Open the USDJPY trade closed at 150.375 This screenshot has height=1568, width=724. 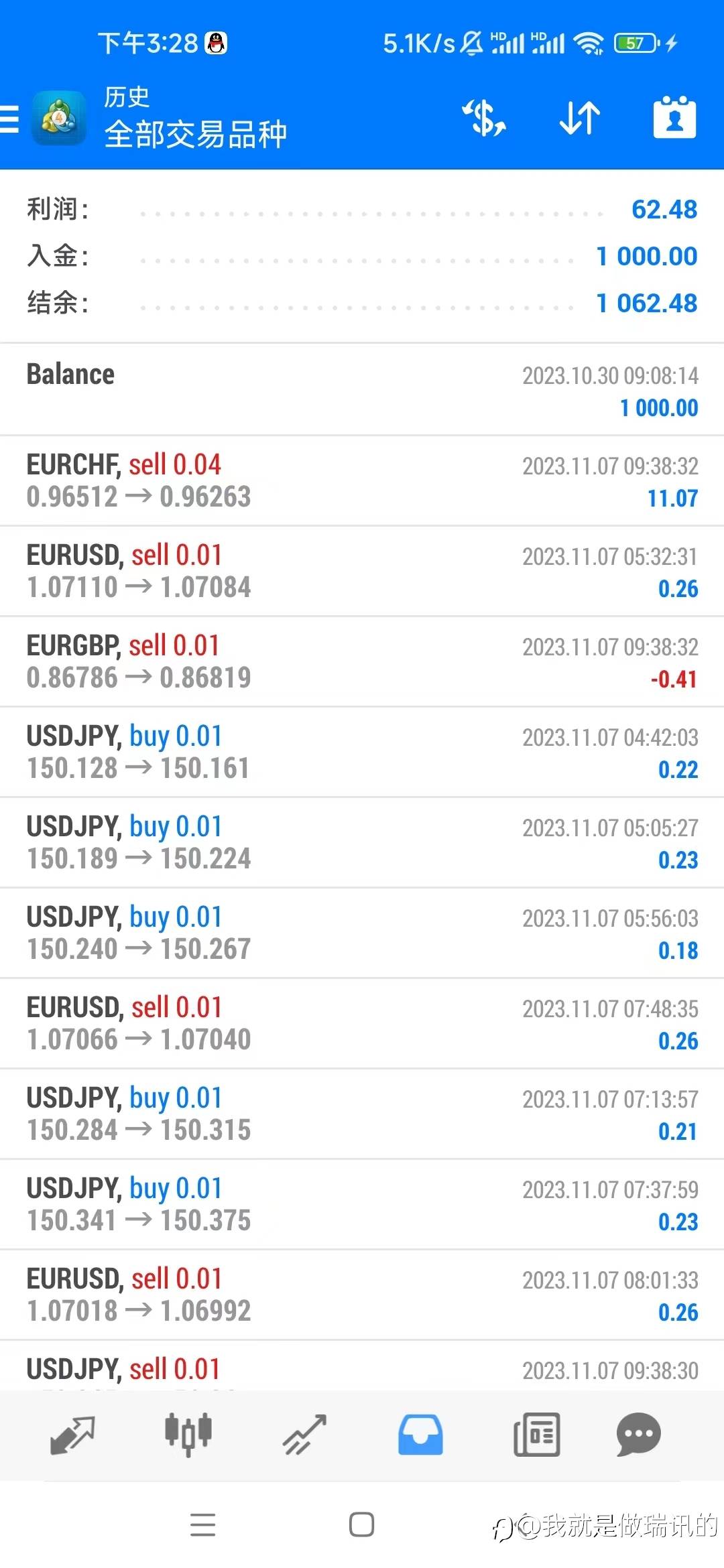tap(362, 1205)
